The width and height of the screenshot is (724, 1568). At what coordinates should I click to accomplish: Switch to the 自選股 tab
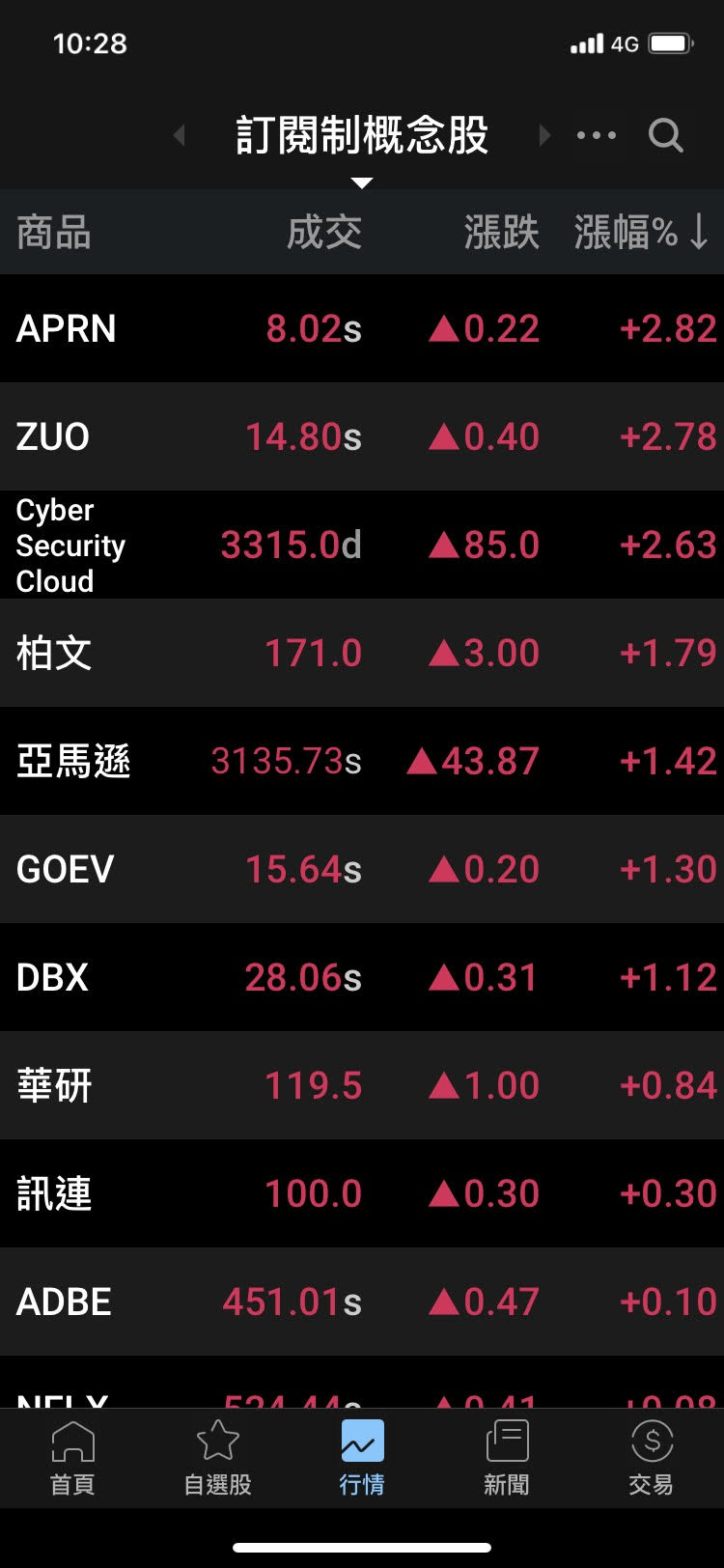pos(217,1458)
